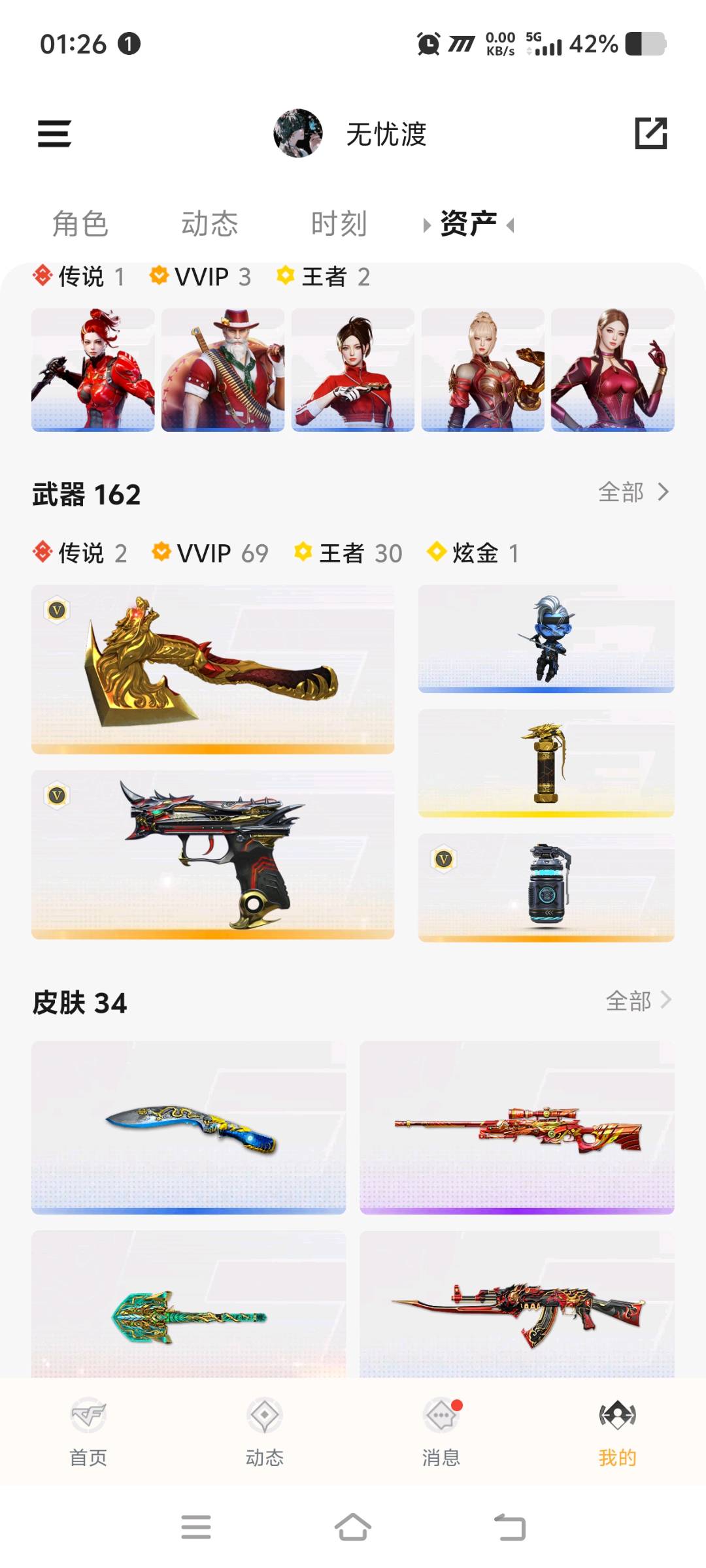Open the hamburger menu
Viewport: 706px width, 1568px height.
click(54, 134)
